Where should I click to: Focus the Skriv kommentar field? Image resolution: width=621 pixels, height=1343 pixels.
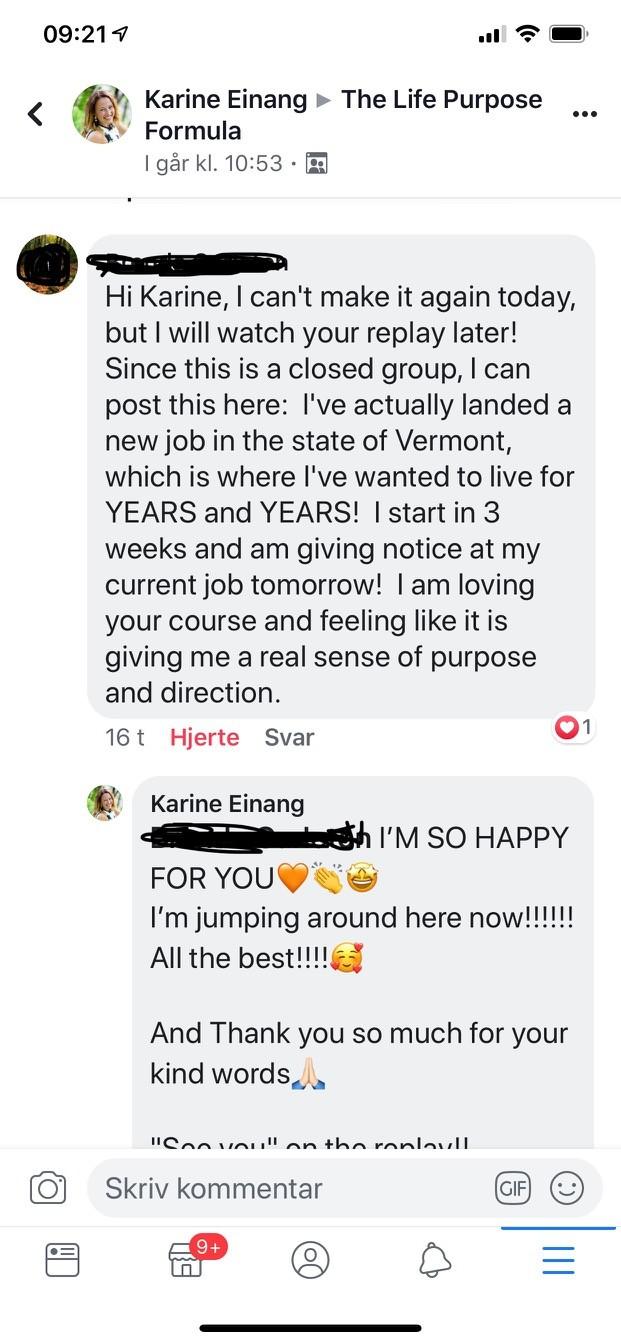click(290, 1188)
